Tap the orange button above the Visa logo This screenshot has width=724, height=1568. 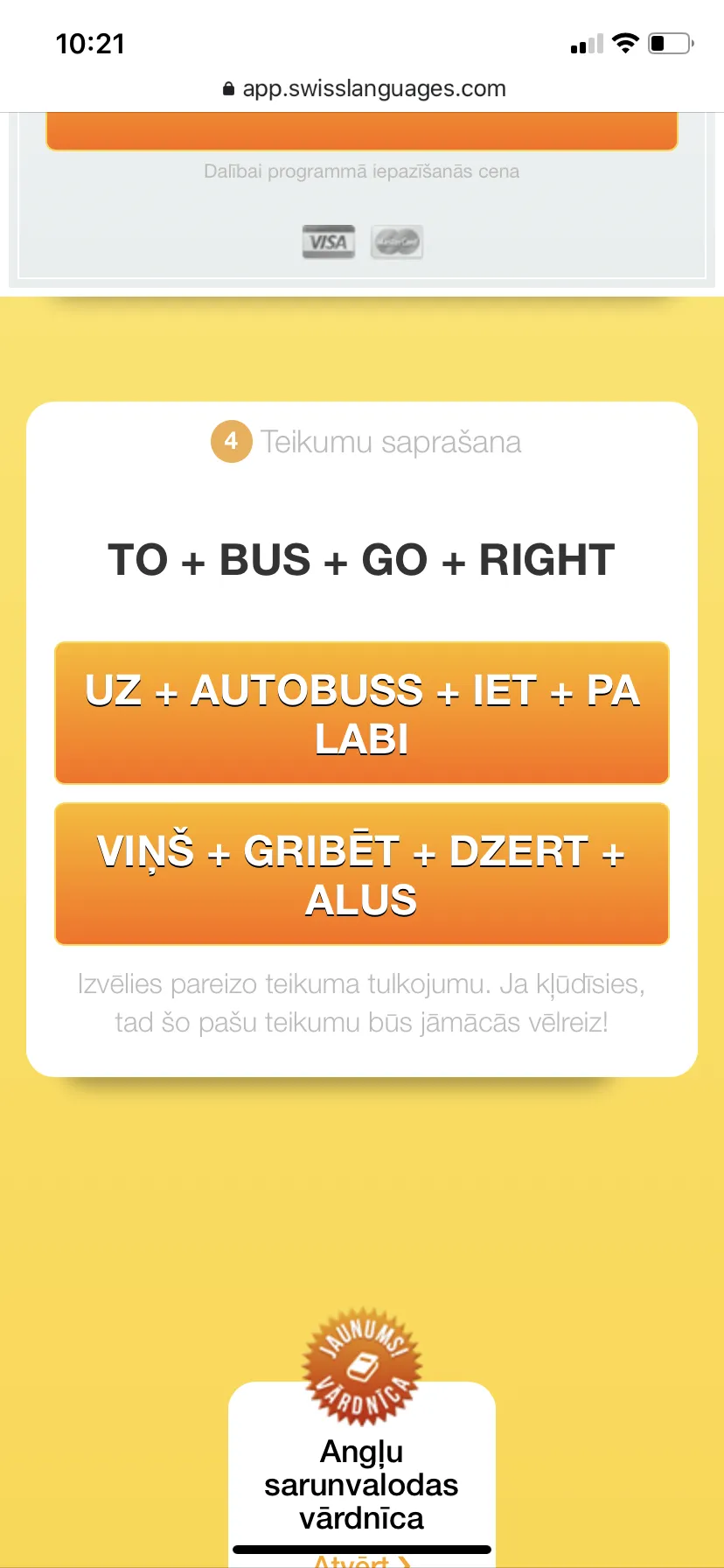(362, 131)
